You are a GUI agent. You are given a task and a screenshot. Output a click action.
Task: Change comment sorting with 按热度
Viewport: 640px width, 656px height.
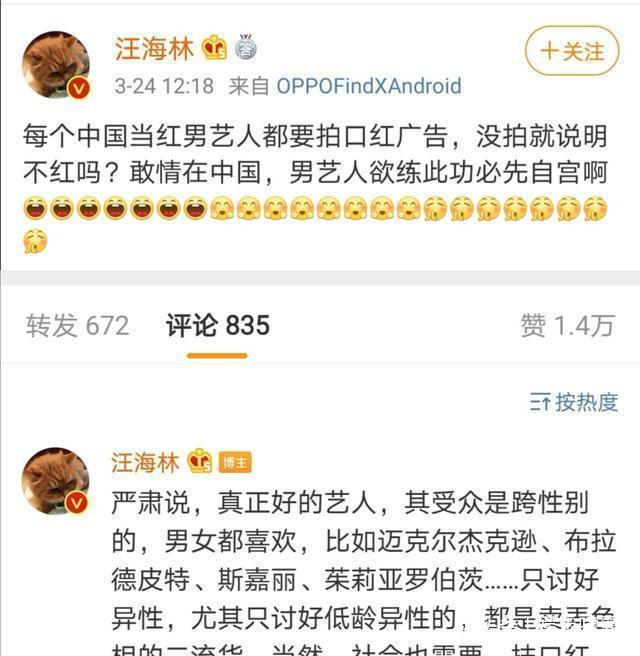574,402
